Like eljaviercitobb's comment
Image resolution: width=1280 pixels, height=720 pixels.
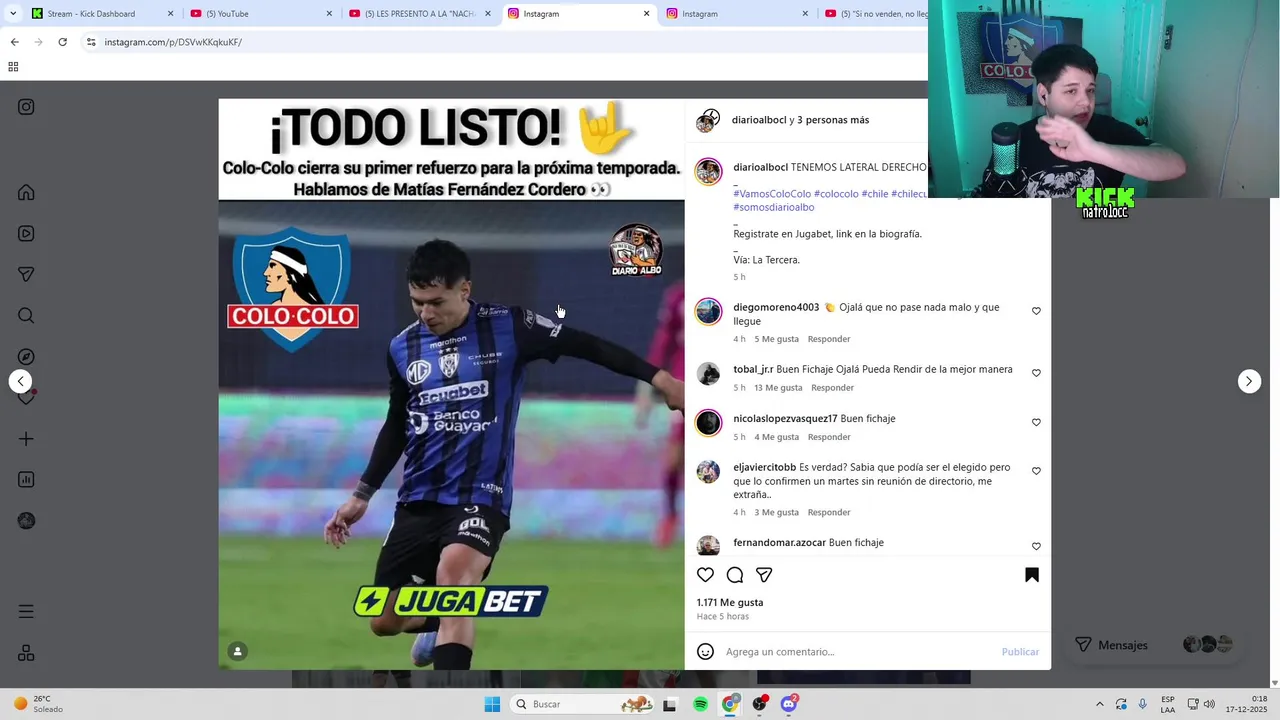[x=1036, y=471]
